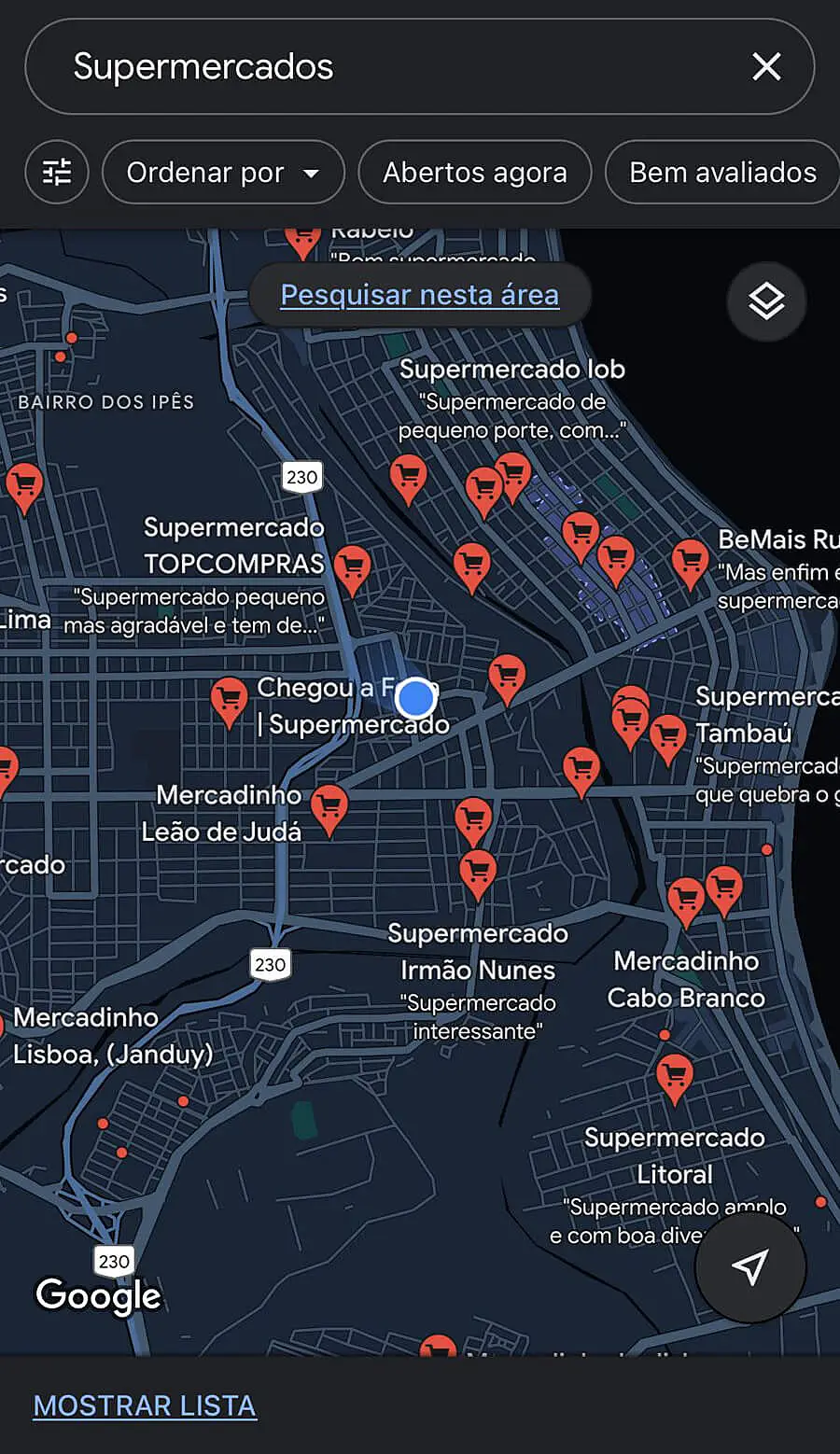
Task: Enable the Abertos agora filter
Action: point(474,172)
